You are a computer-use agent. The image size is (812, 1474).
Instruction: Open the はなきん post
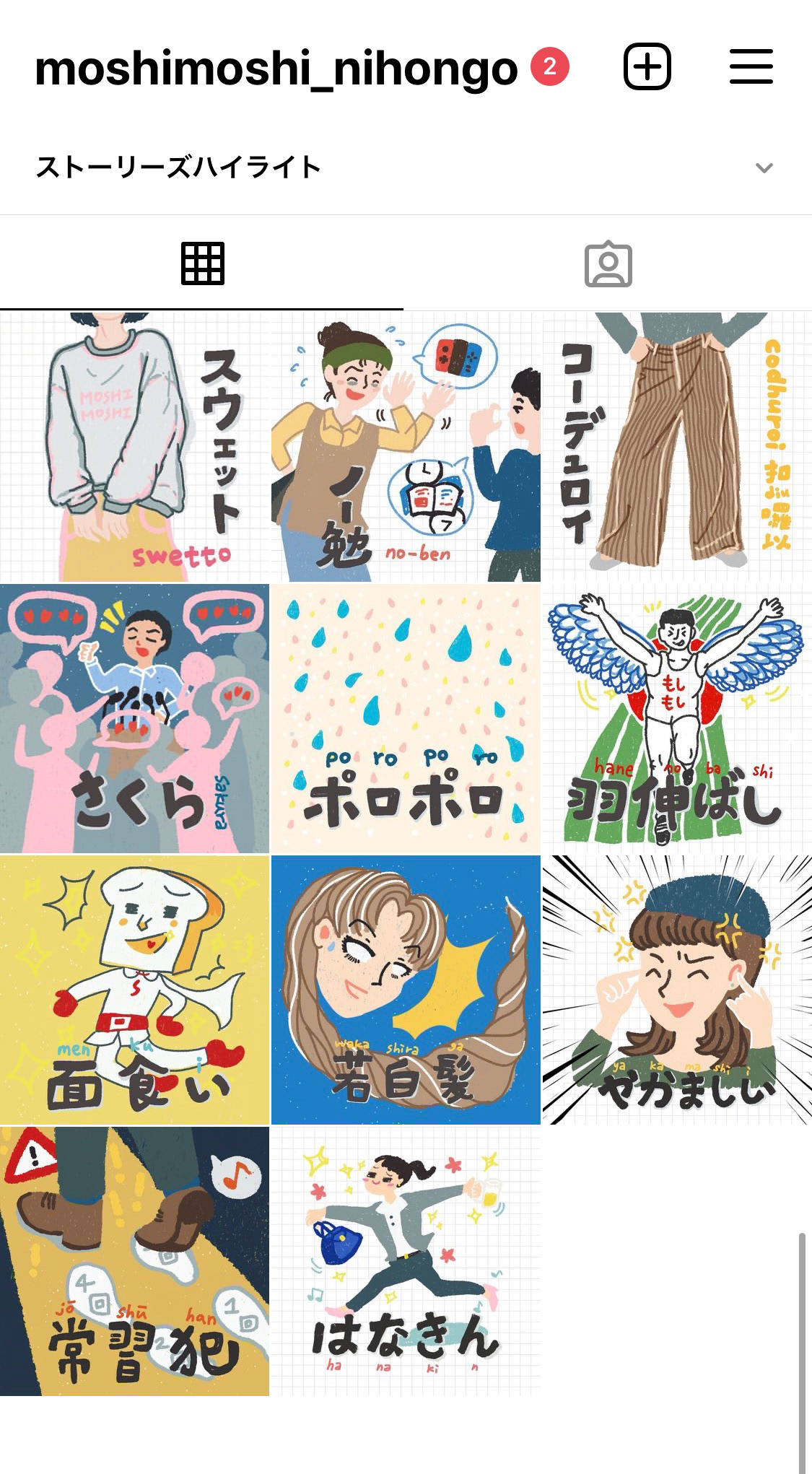(x=406, y=1261)
